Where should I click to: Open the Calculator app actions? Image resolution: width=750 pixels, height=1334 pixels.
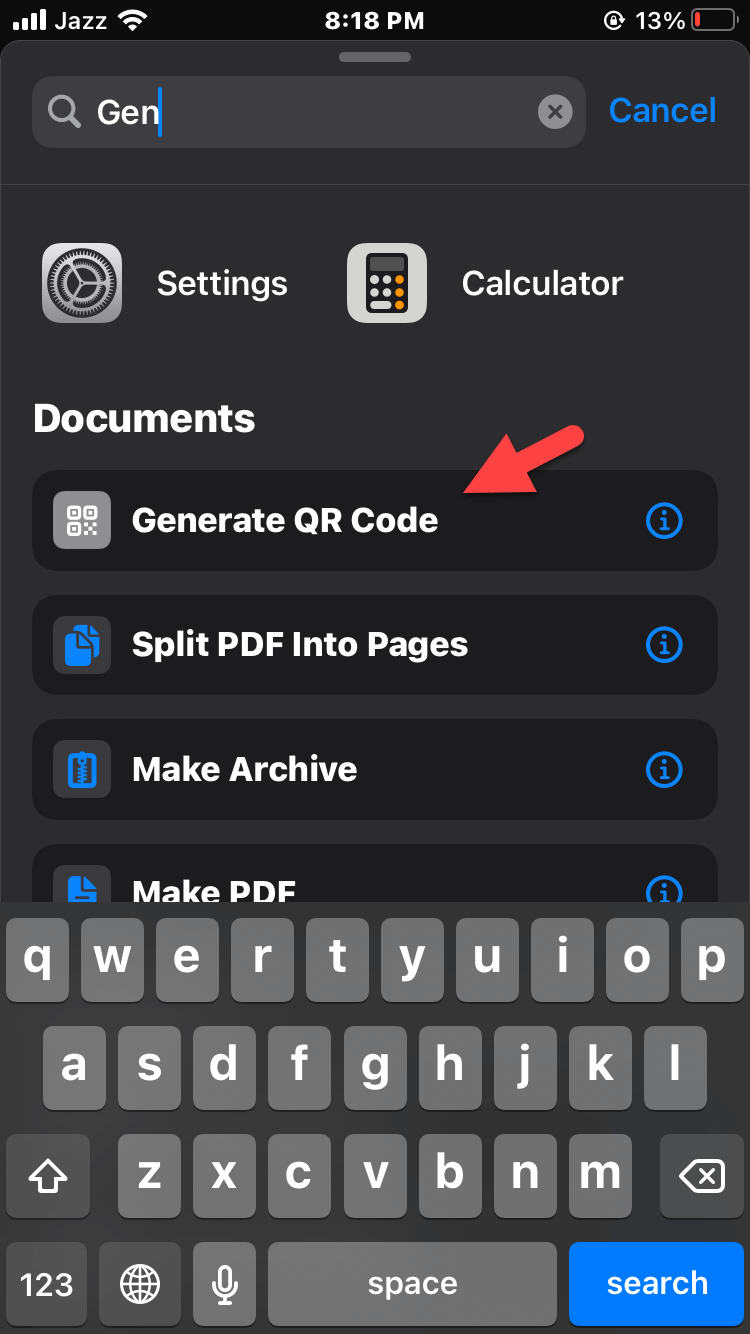click(x=486, y=283)
